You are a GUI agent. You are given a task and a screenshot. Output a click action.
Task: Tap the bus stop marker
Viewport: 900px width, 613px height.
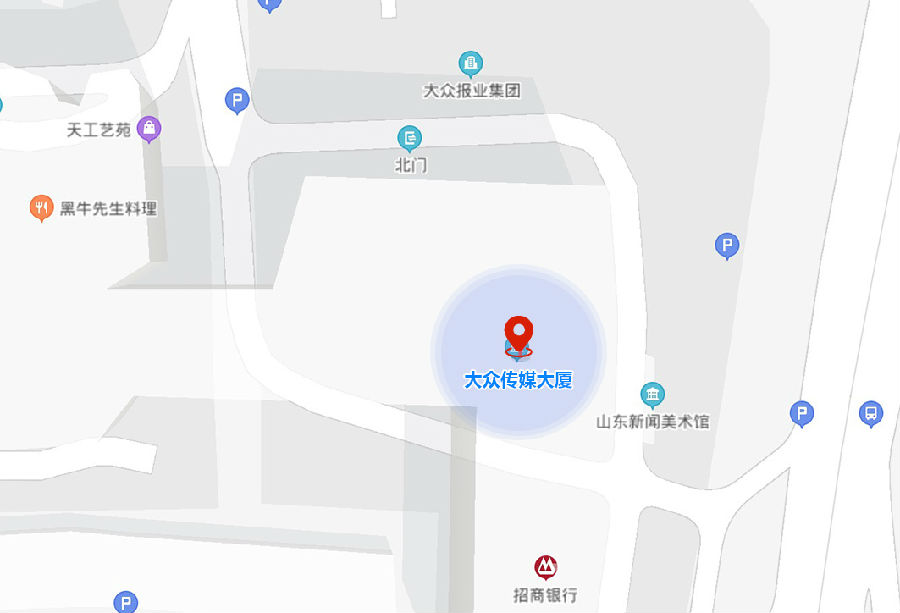point(871,413)
